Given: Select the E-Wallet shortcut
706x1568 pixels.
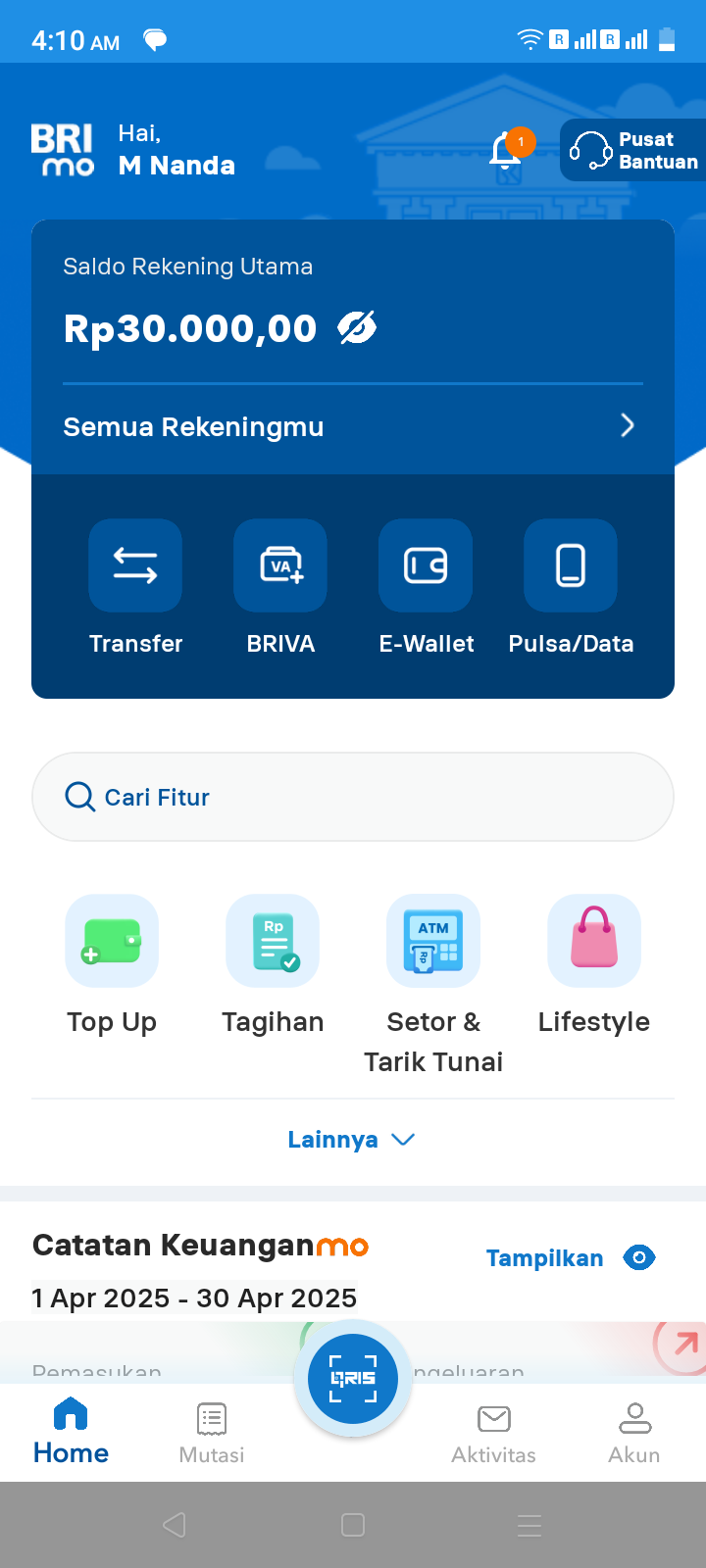Looking at the screenshot, I should point(426,566).
